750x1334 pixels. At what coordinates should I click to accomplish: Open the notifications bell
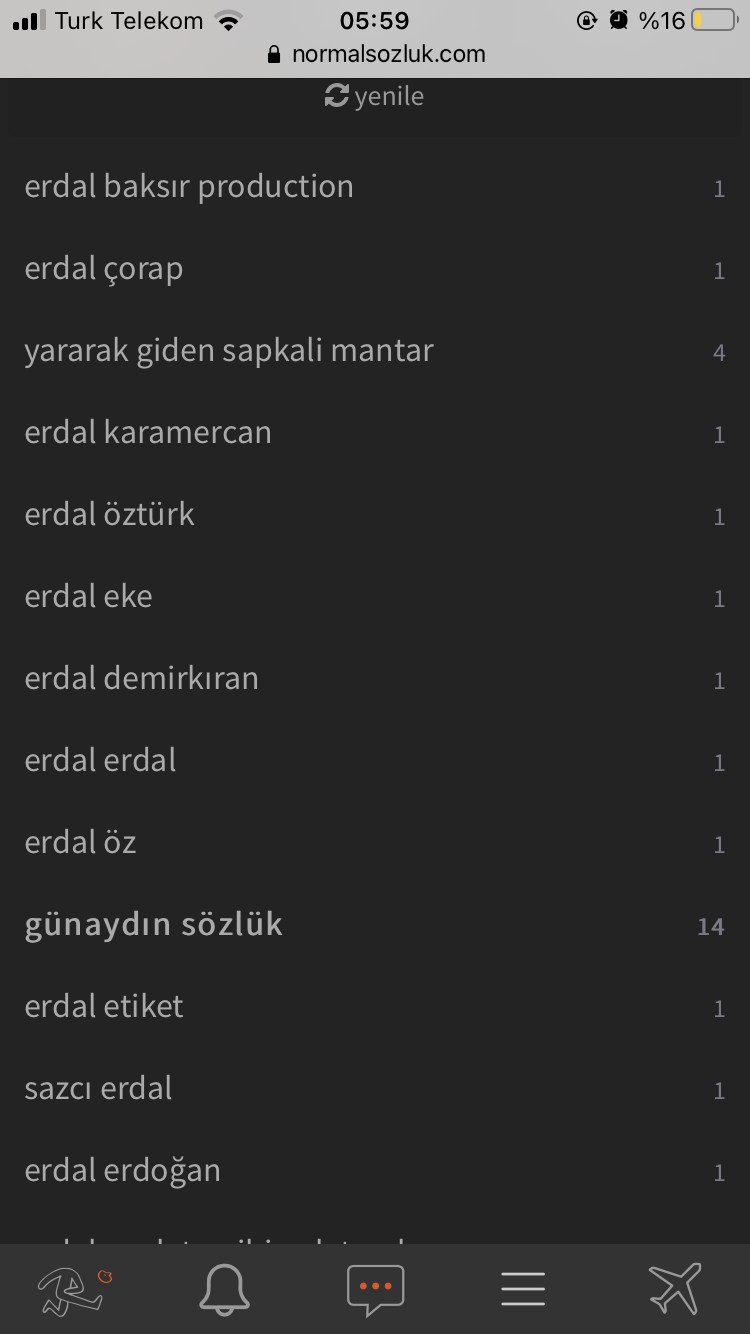coord(224,1289)
